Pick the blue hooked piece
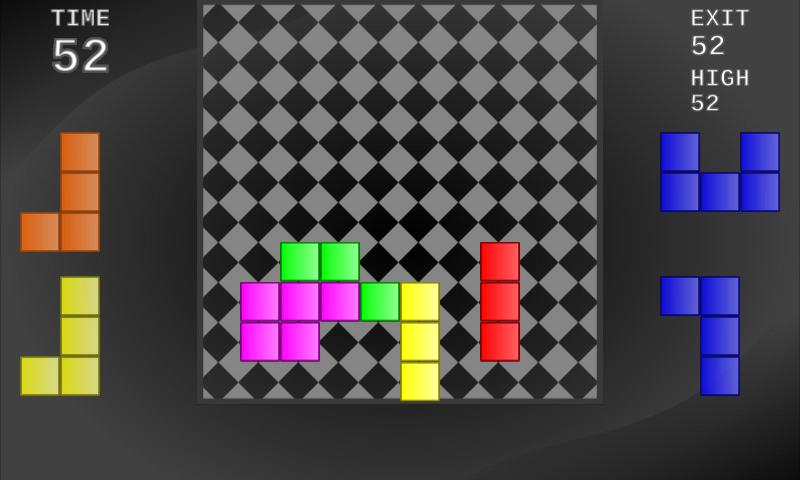 pos(720,335)
